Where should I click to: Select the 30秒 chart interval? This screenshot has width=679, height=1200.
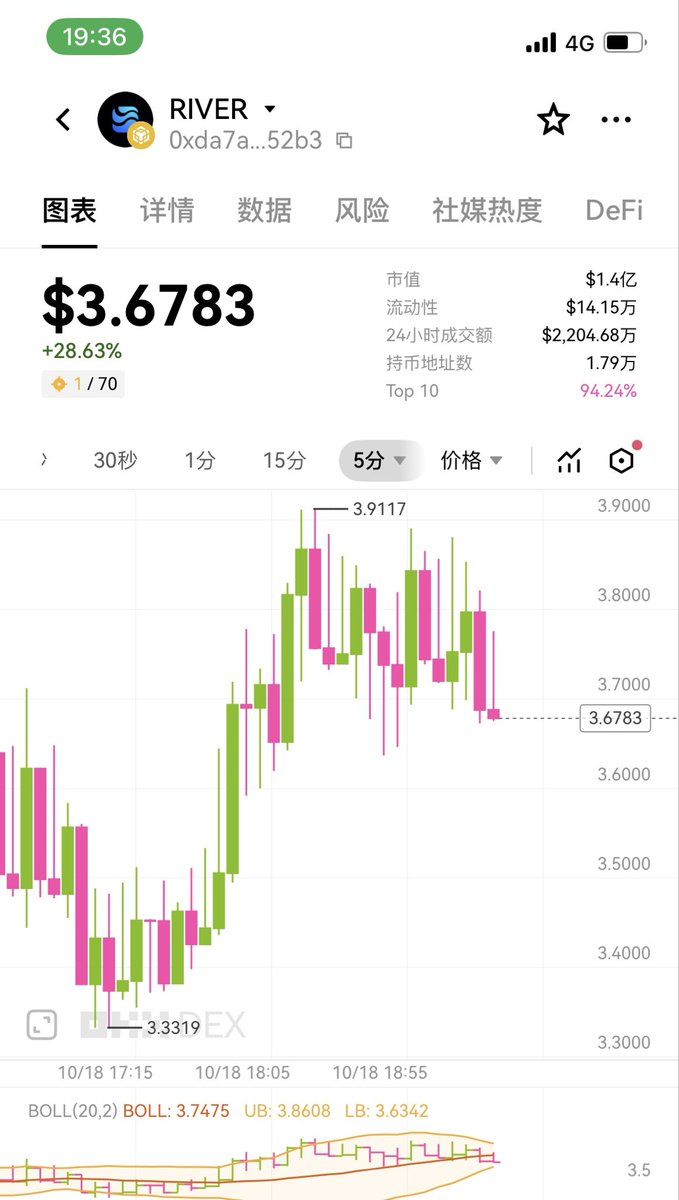[115, 460]
